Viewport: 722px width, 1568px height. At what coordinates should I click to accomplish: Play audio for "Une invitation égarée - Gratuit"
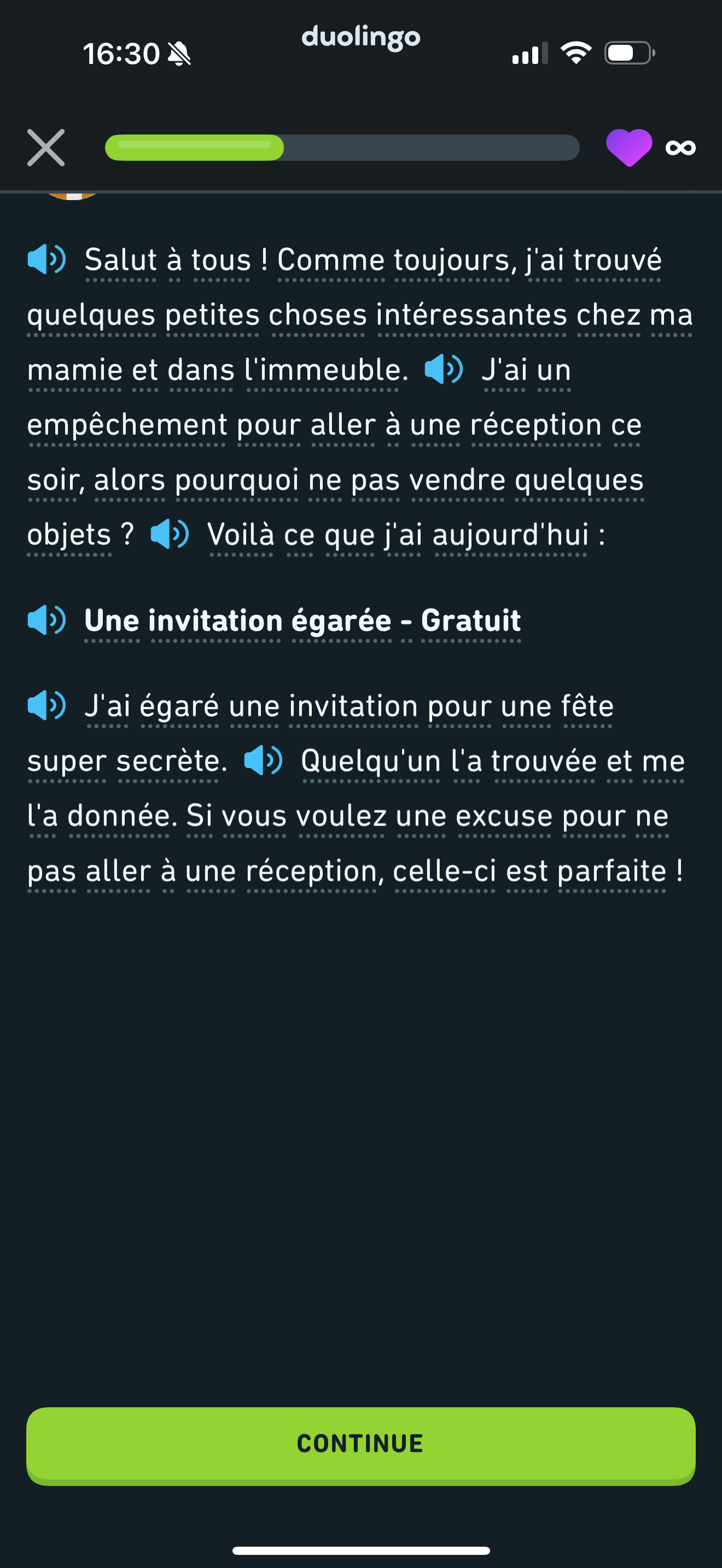pyautogui.click(x=46, y=619)
